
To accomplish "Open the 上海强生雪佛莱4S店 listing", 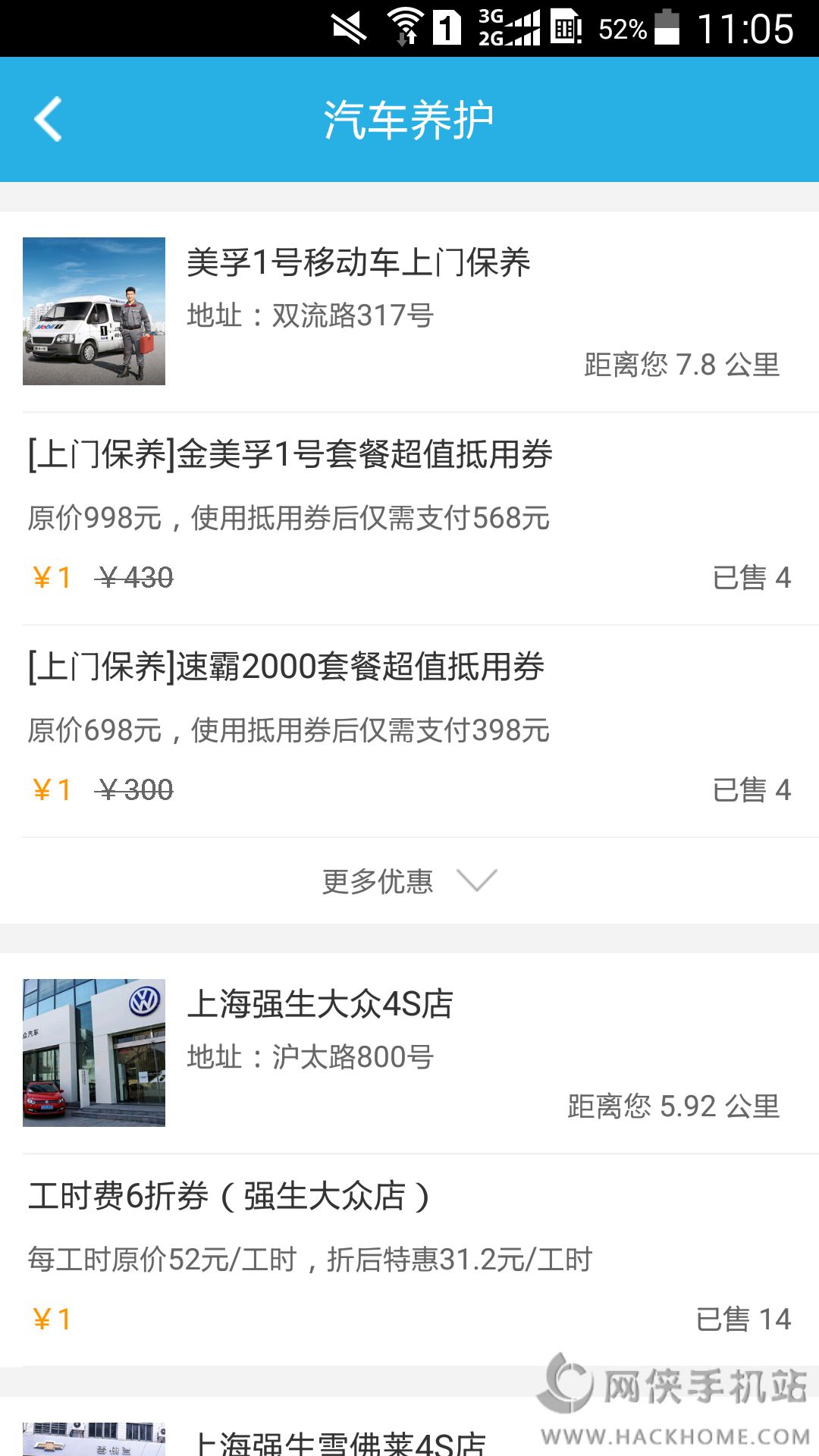I will pyautogui.click(x=340, y=1441).
